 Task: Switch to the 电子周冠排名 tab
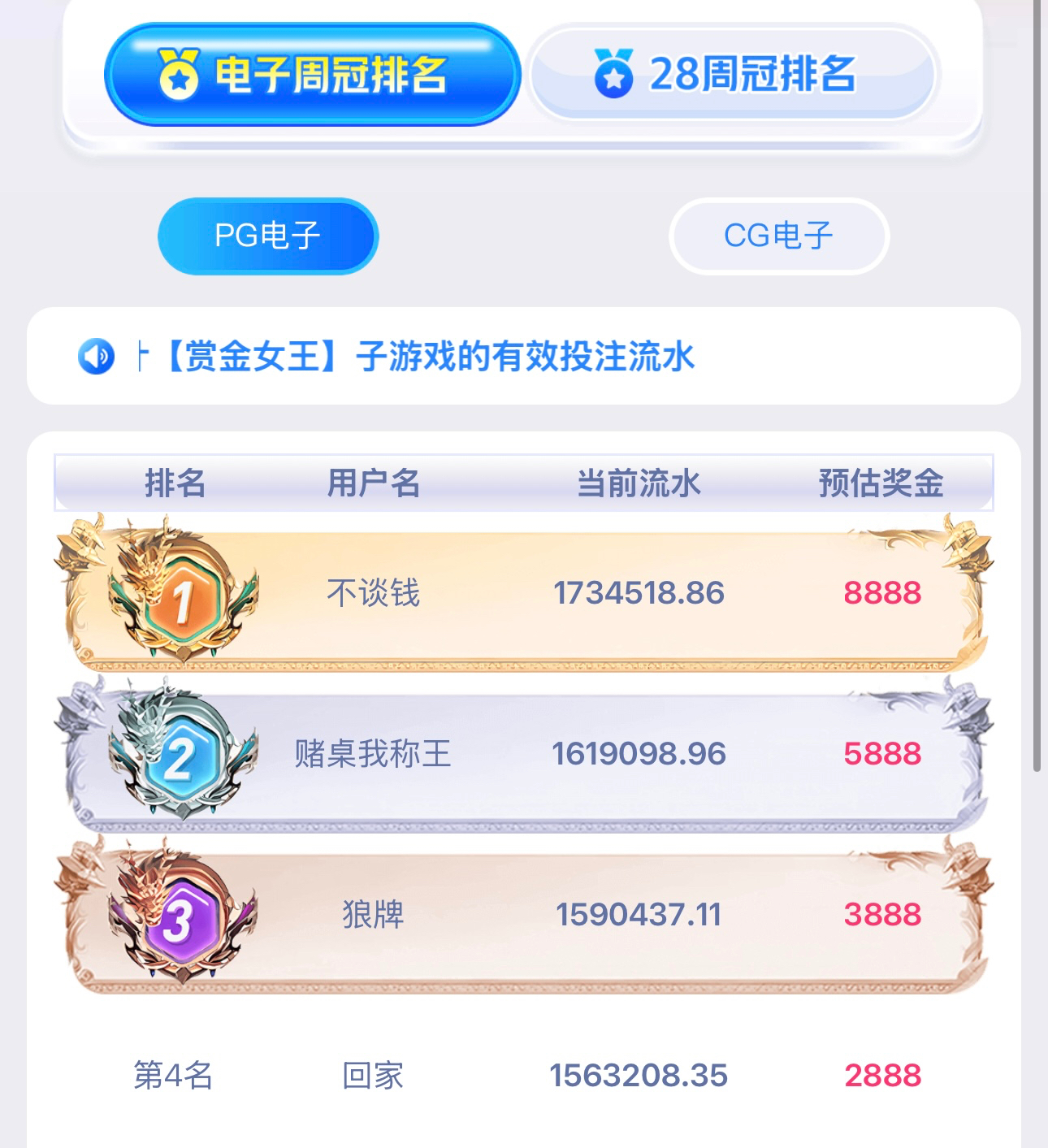coord(312,74)
